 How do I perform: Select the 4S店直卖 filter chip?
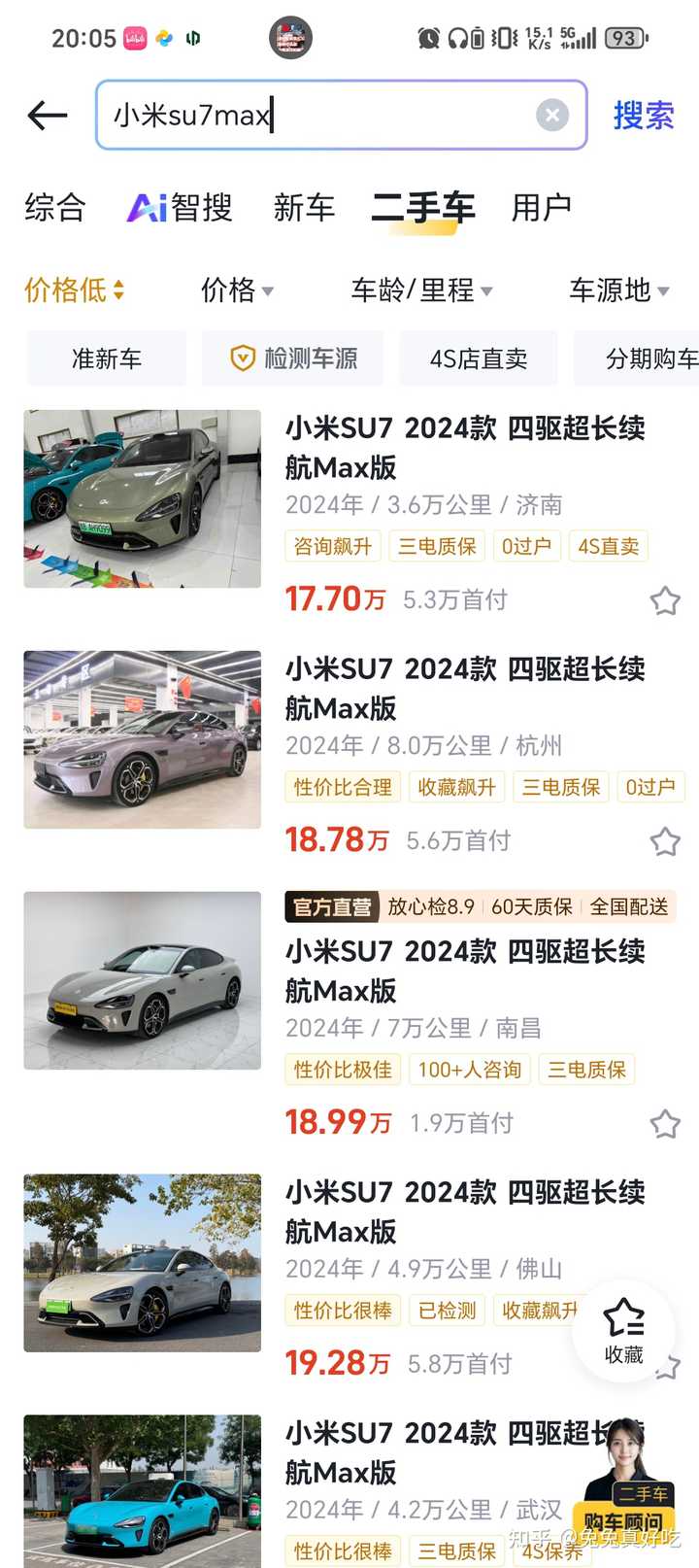click(479, 358)
